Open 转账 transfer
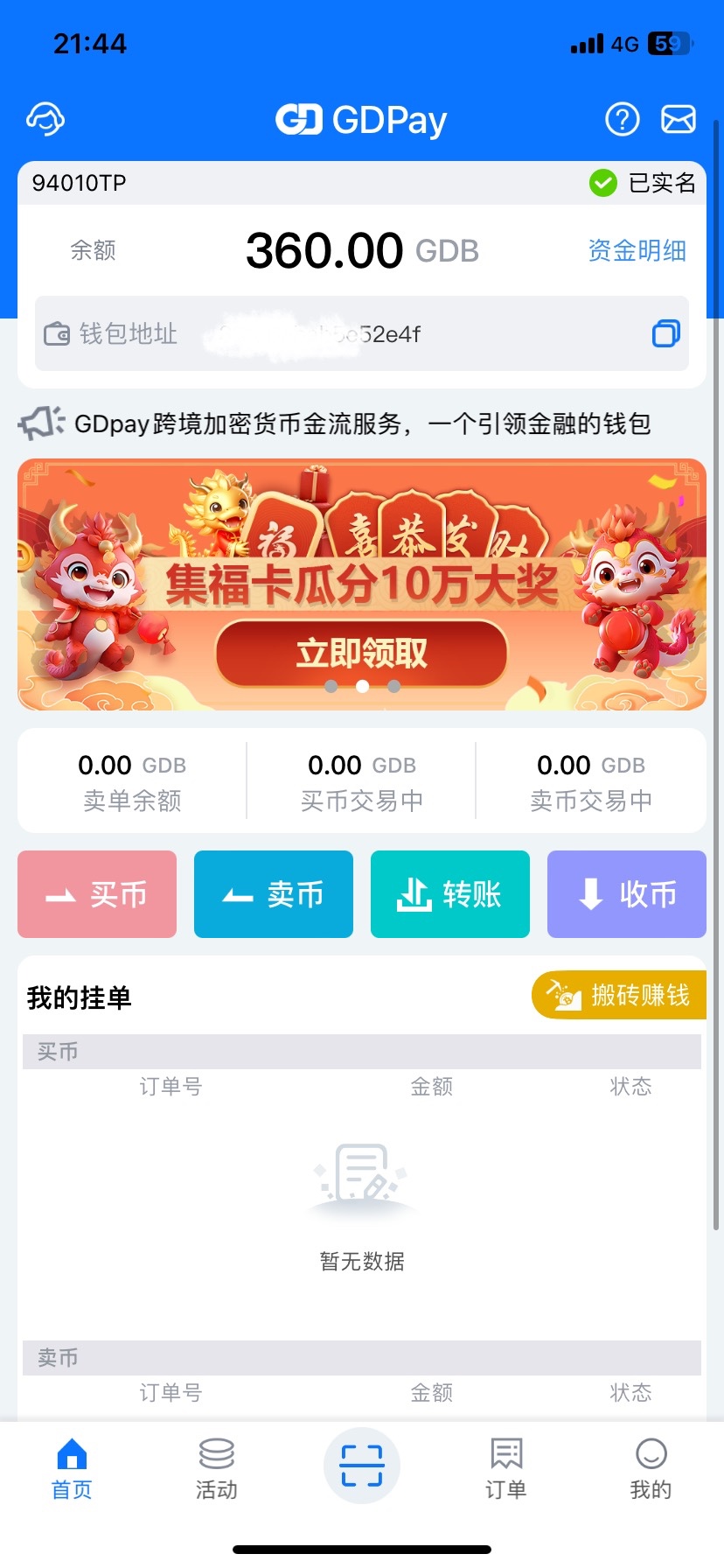724x1568 pixels. point(450,894)
